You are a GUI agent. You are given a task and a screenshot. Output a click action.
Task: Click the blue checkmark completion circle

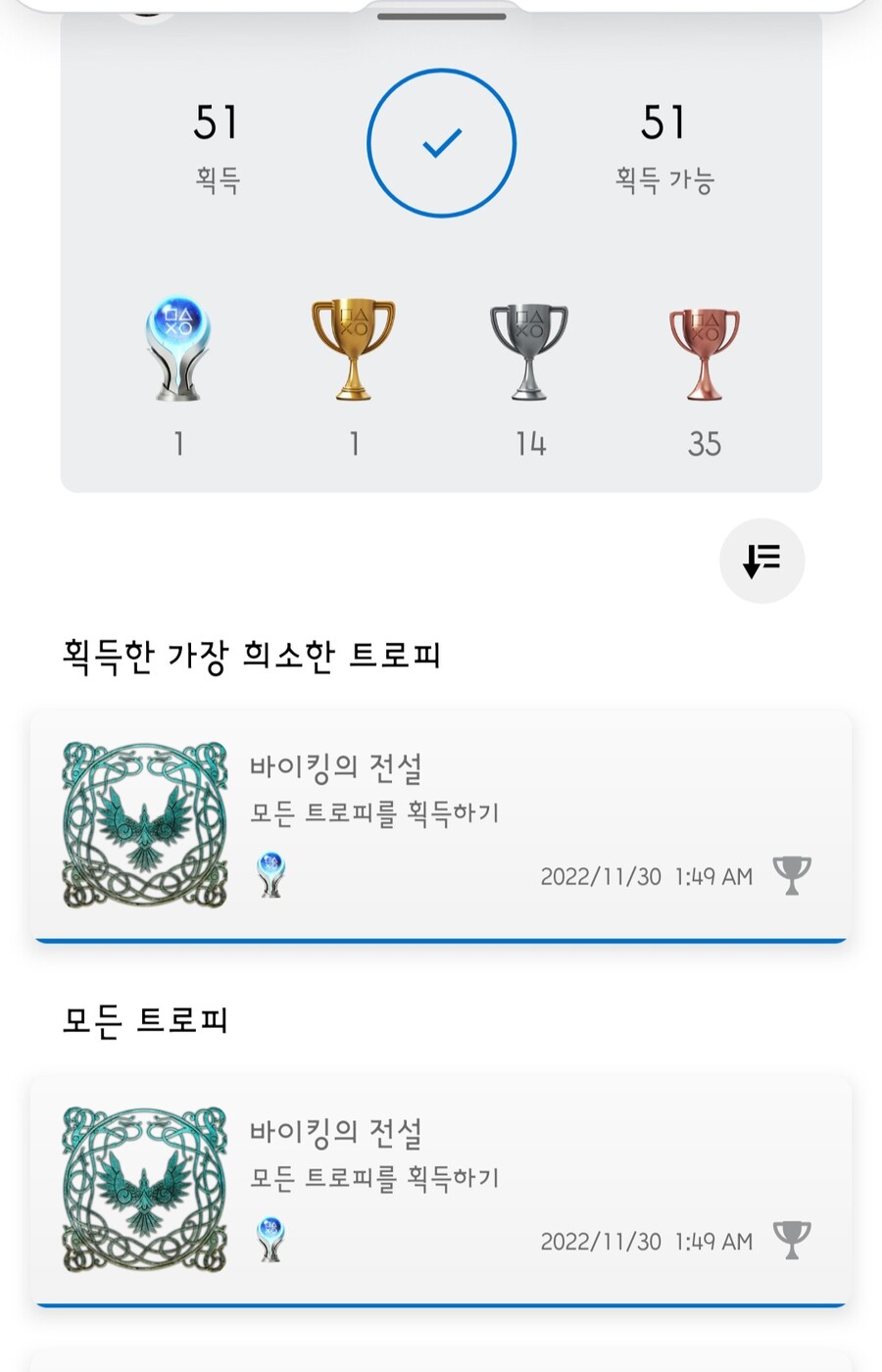441,142
